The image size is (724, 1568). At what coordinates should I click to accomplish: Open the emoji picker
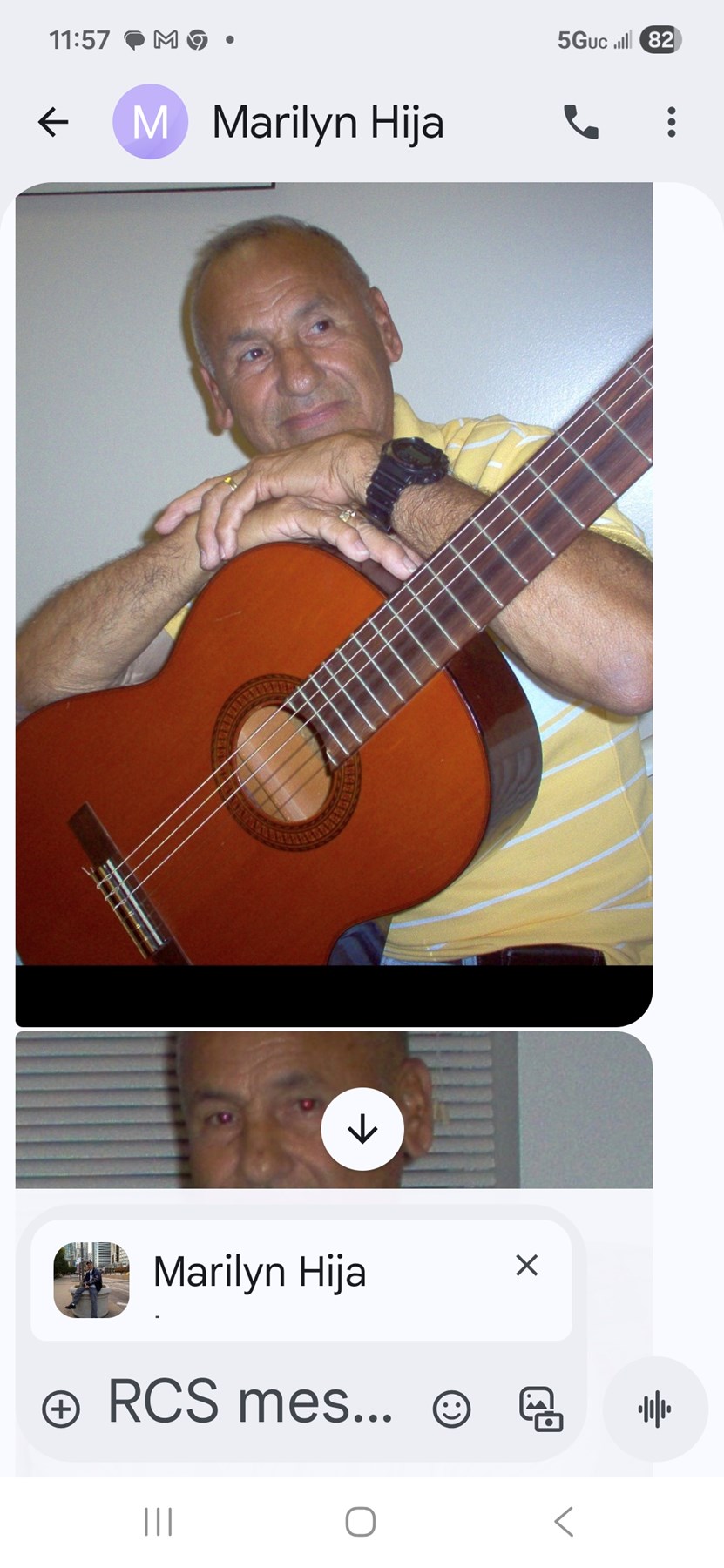tap(451, 1409)
